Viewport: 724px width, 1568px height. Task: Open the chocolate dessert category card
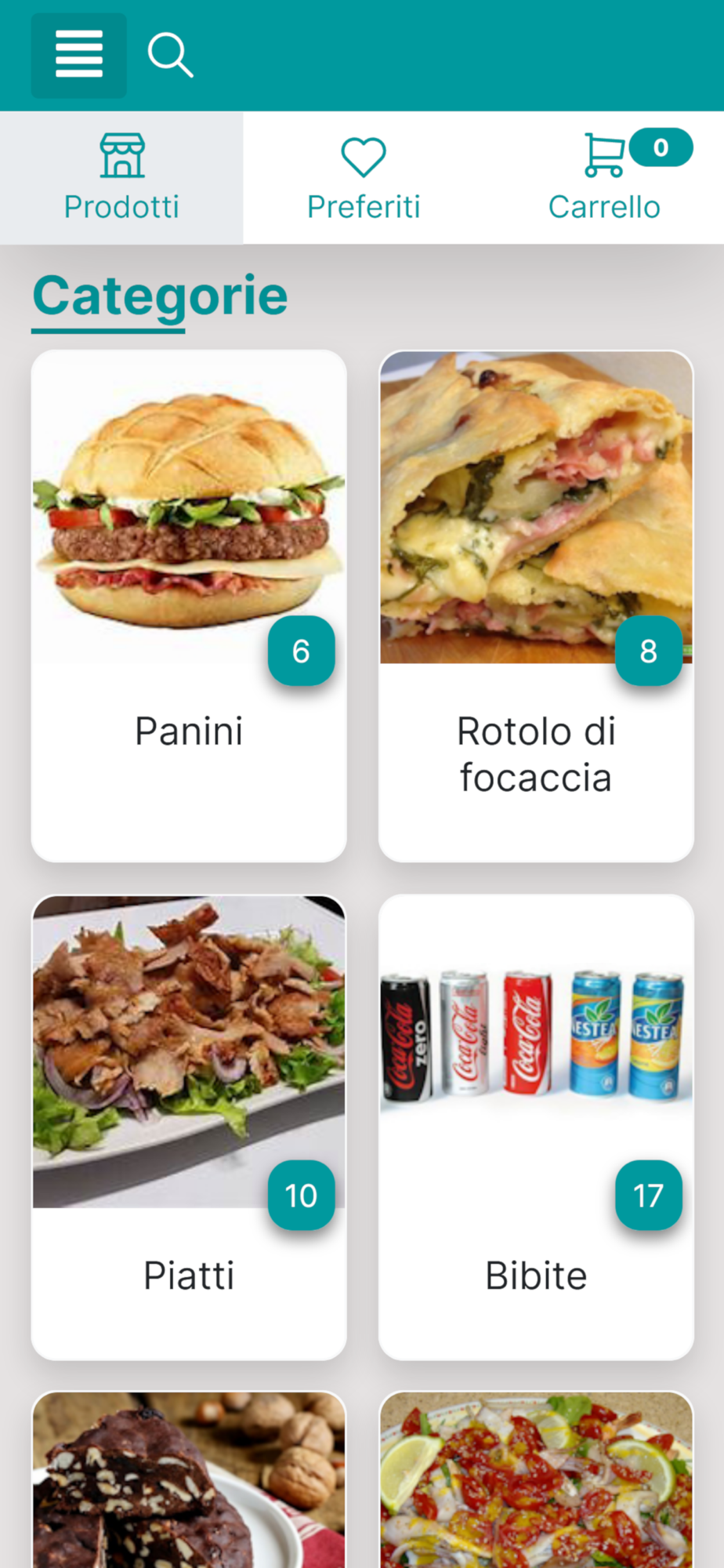[x=189, y=1480]
